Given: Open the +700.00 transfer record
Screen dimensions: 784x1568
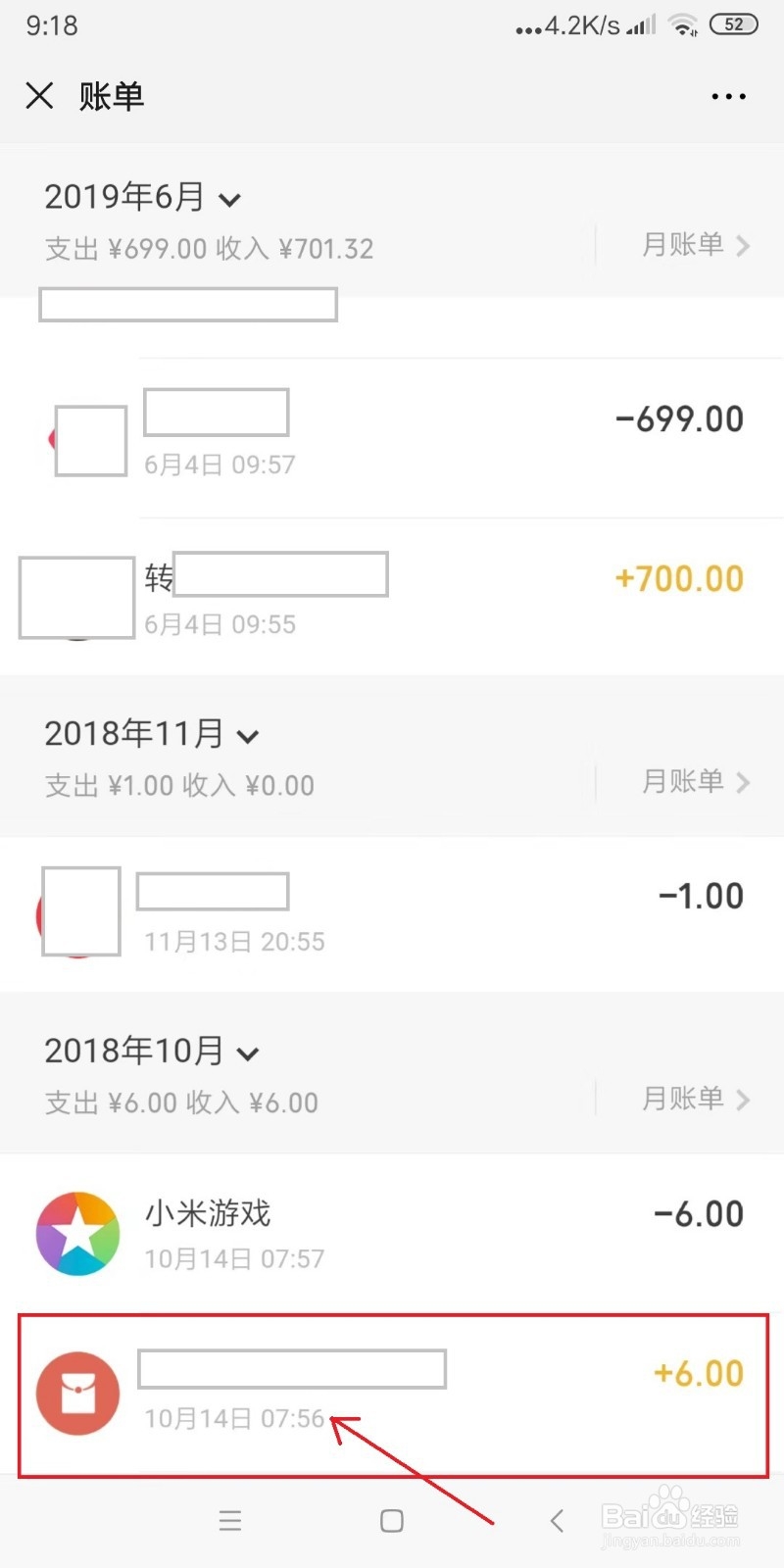Looking at the screenshot, I should click(392, 598).
